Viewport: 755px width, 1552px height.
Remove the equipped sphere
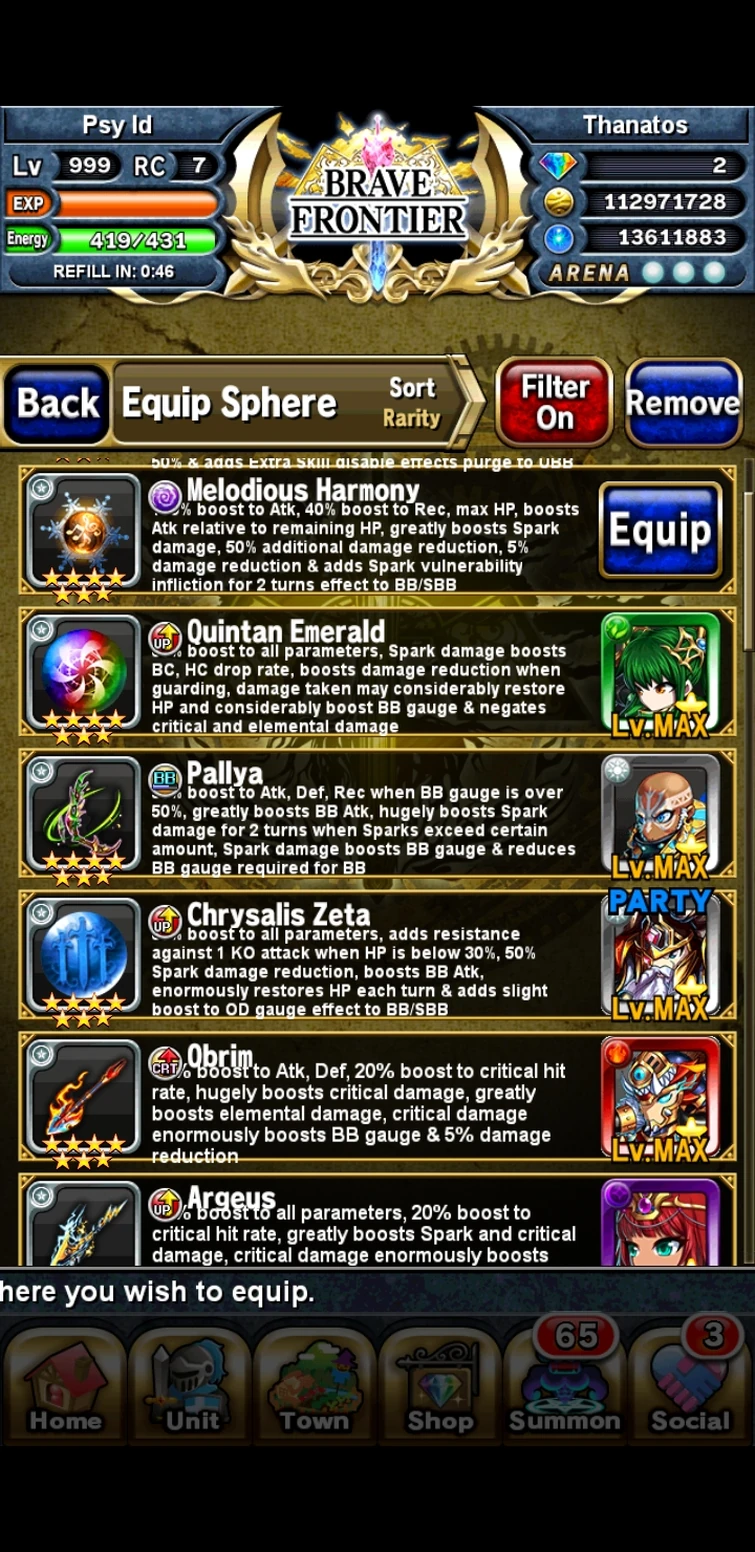[683, 402]
